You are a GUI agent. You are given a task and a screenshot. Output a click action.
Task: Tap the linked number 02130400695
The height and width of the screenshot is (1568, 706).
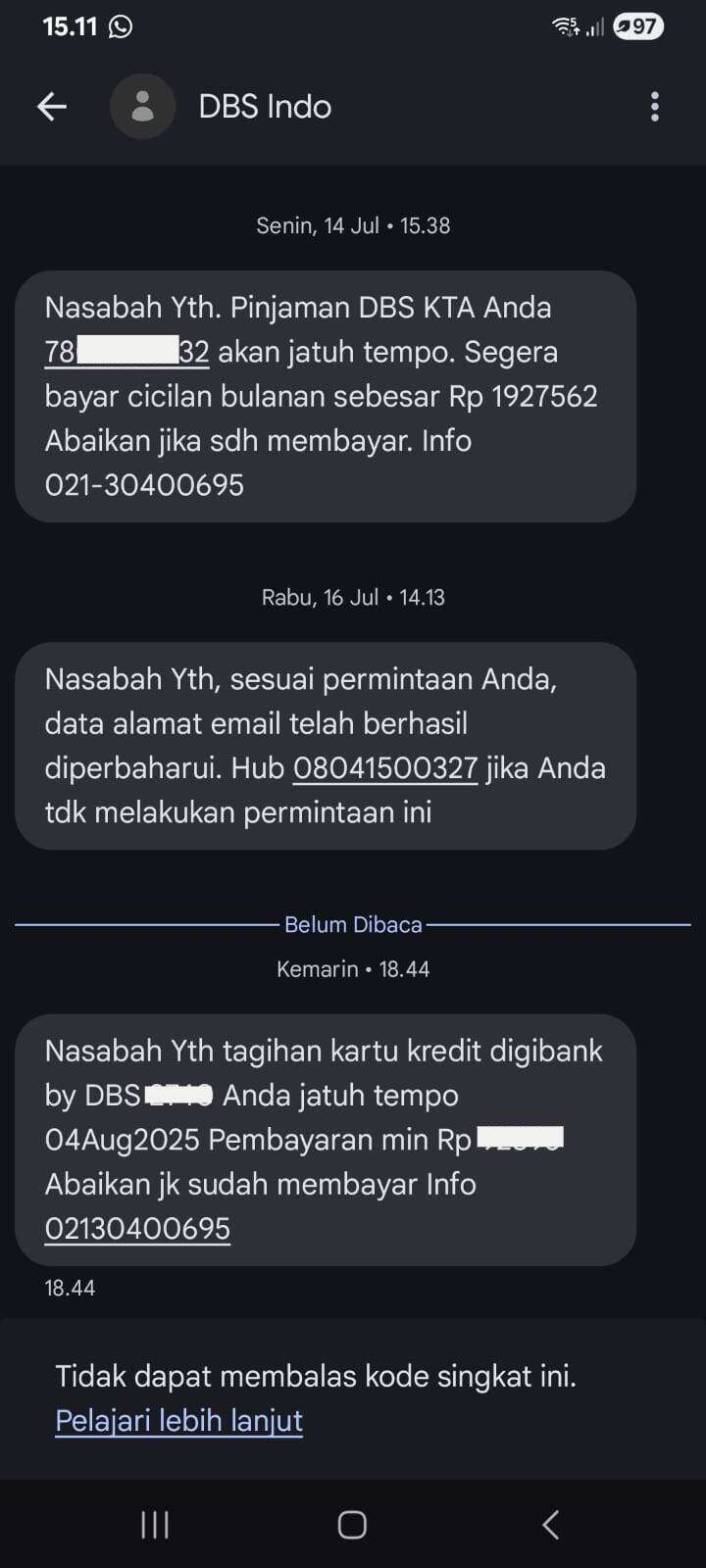[137, 1229]
